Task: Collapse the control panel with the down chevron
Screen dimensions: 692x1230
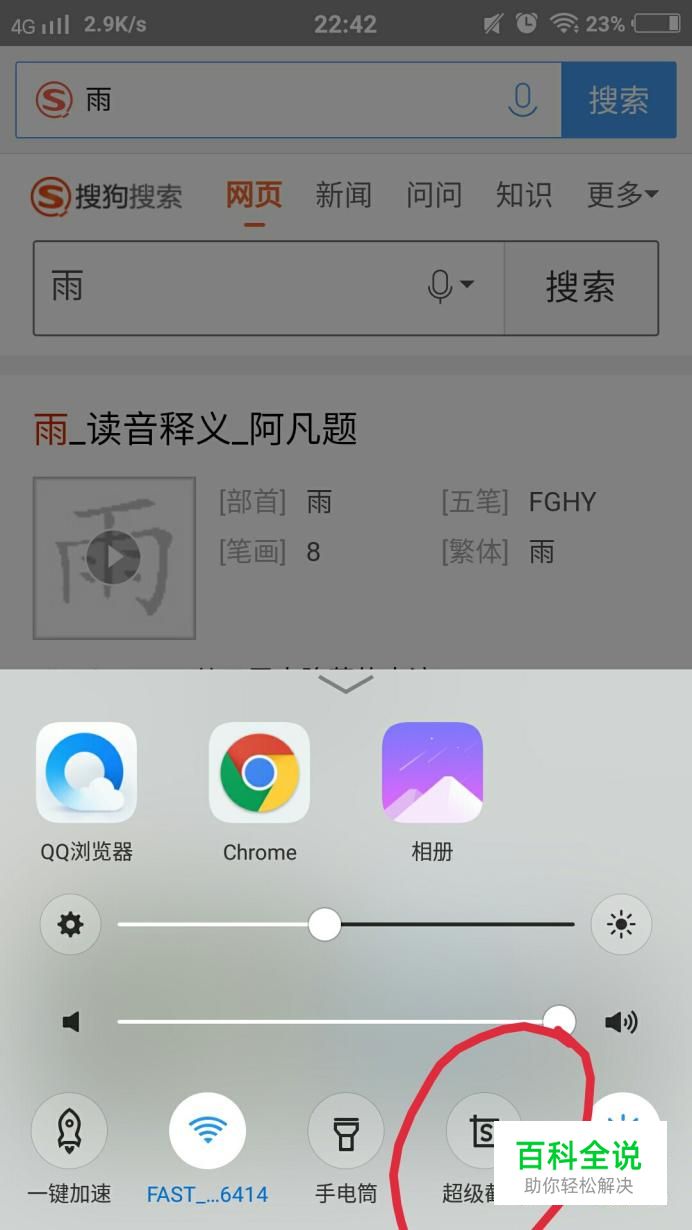Action: click(x=345, y=684)
